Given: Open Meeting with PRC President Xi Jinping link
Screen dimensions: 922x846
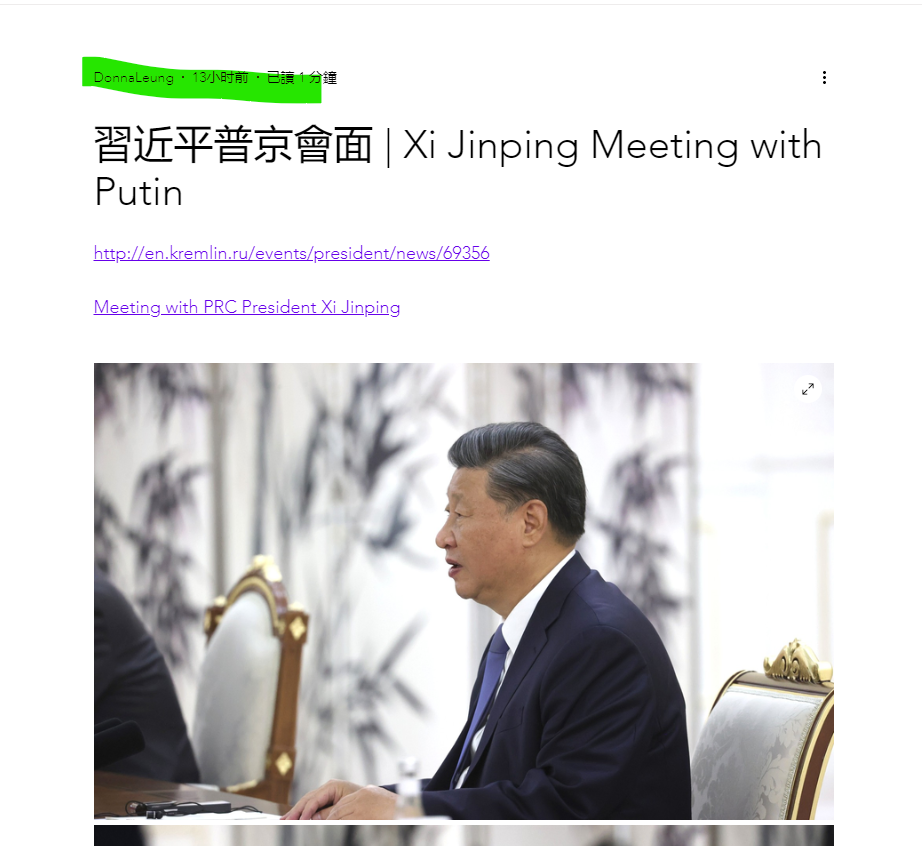Looking at the screenshot, I should 247,307.
